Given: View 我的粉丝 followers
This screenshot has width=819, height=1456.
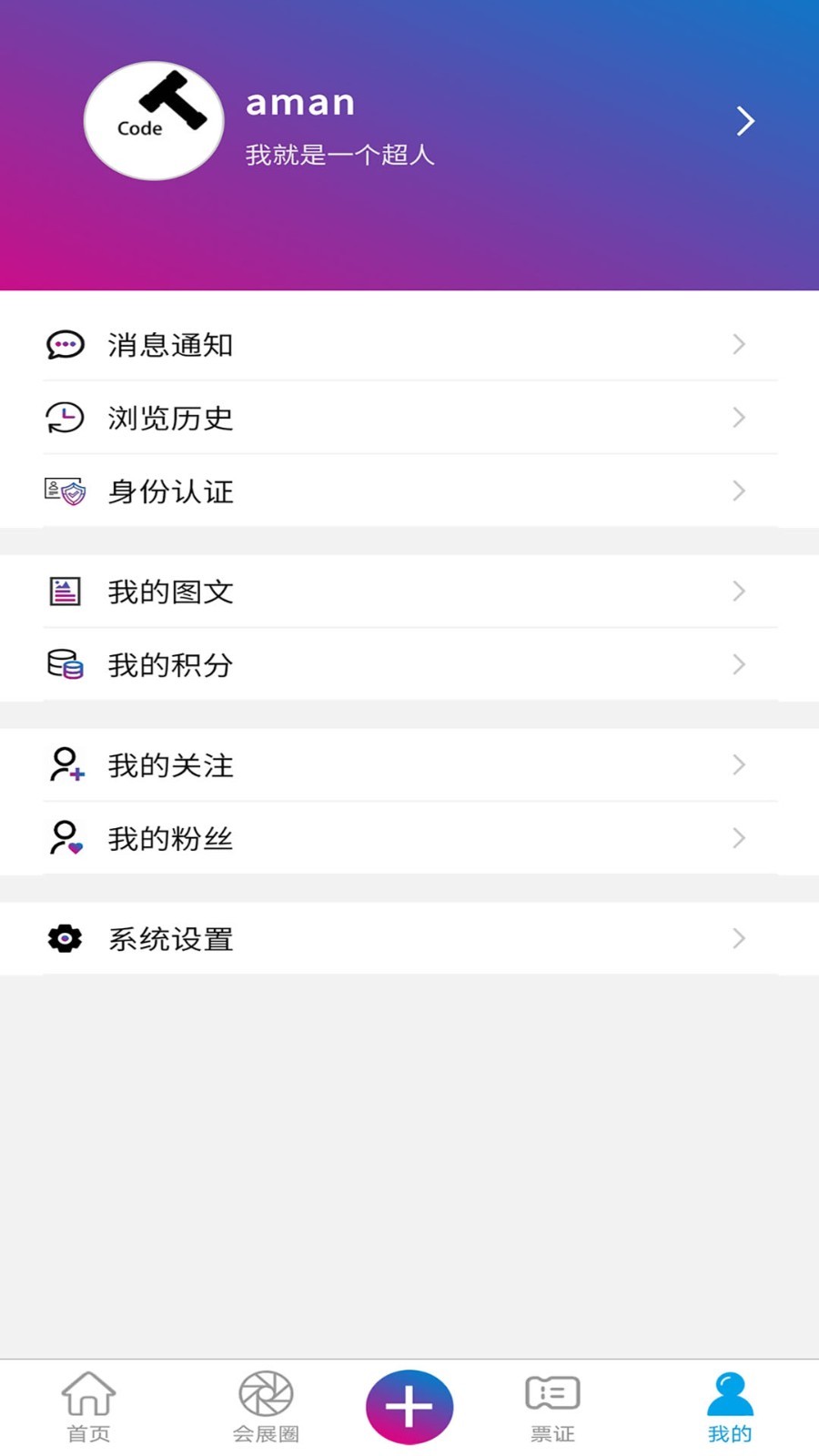Looking at the screenshot, I should pyautogui.click(x=409, y=838).
